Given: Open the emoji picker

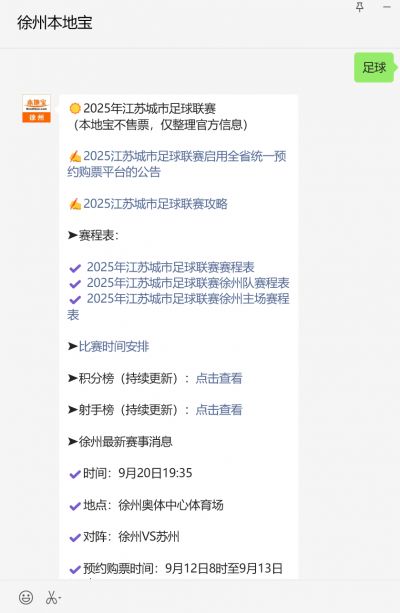Looking at the screenshot, I should [x=26, y=597].
